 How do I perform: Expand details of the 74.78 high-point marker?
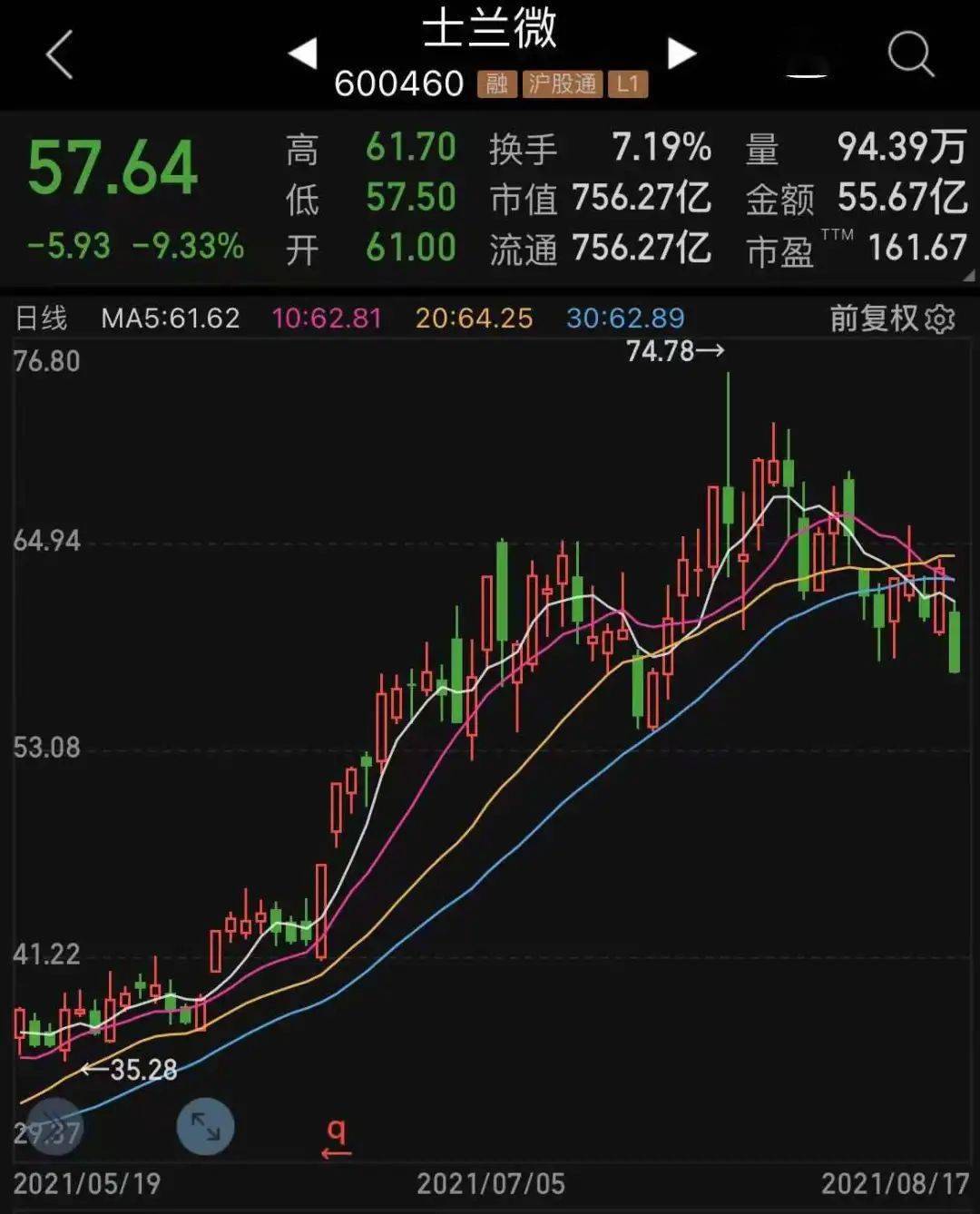click(x=676, y=349)
